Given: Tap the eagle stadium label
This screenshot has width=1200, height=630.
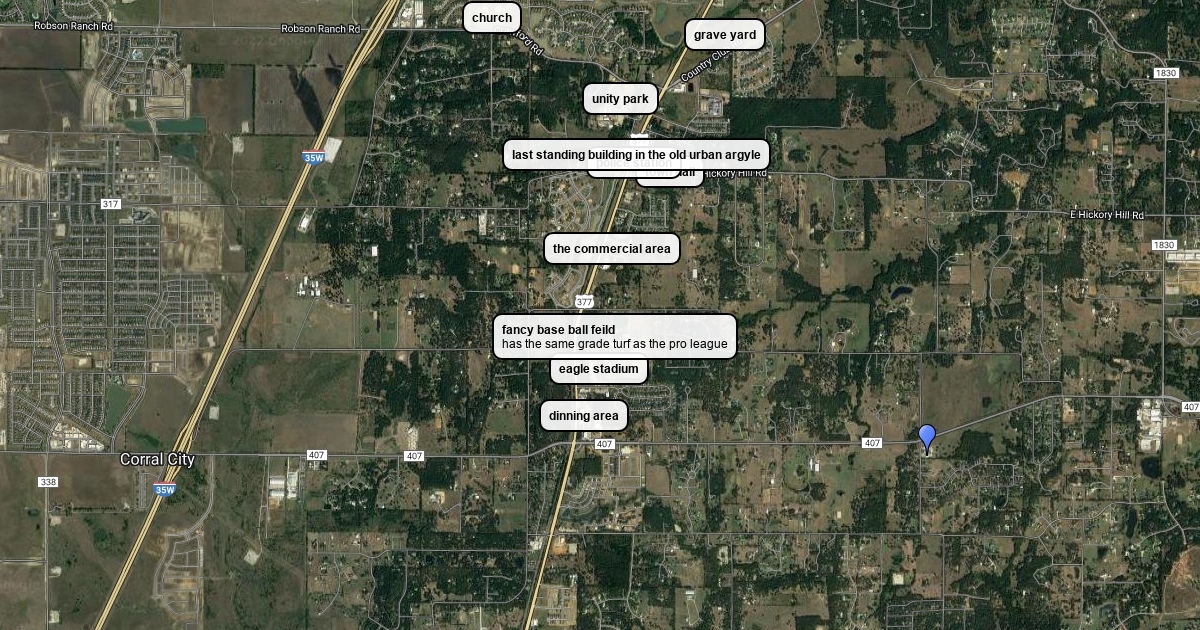Looking at the screenshot, I should tap(598, 369).
